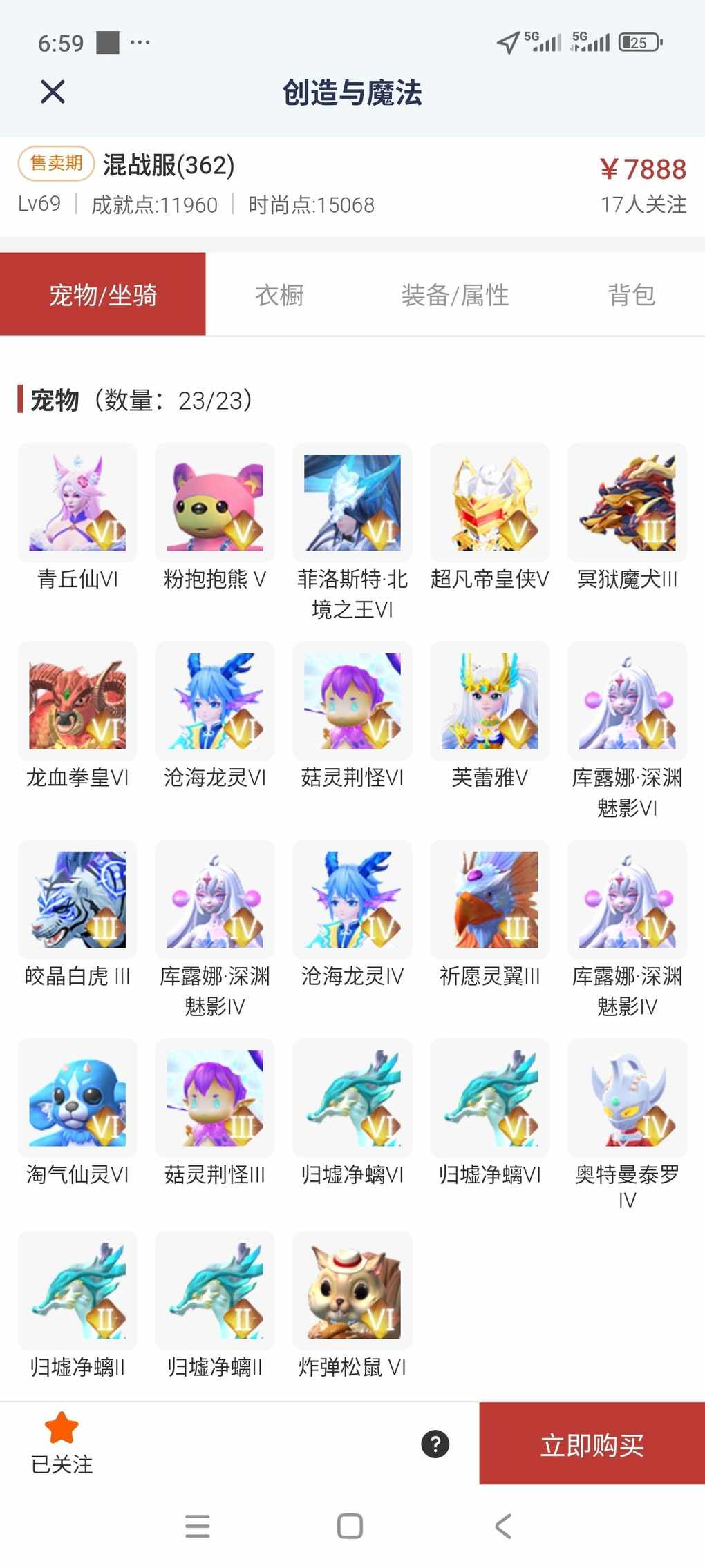Viewport: 705px width, 1568px height.
Task: Open 冥狱魔犬III details
Action: point(628,503)
